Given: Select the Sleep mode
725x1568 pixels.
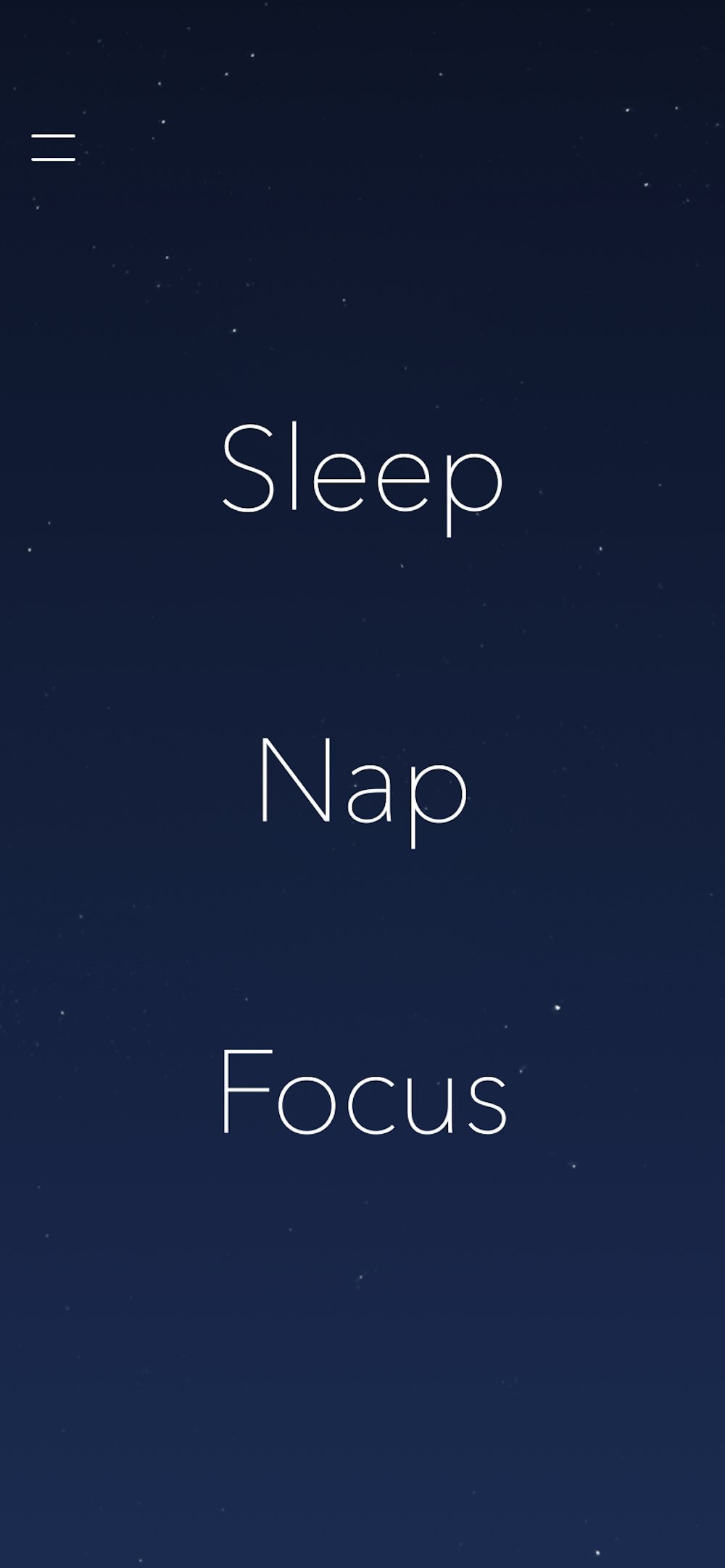Looking at the screenshot, I should pyautogui.click(x=362, y=471).
